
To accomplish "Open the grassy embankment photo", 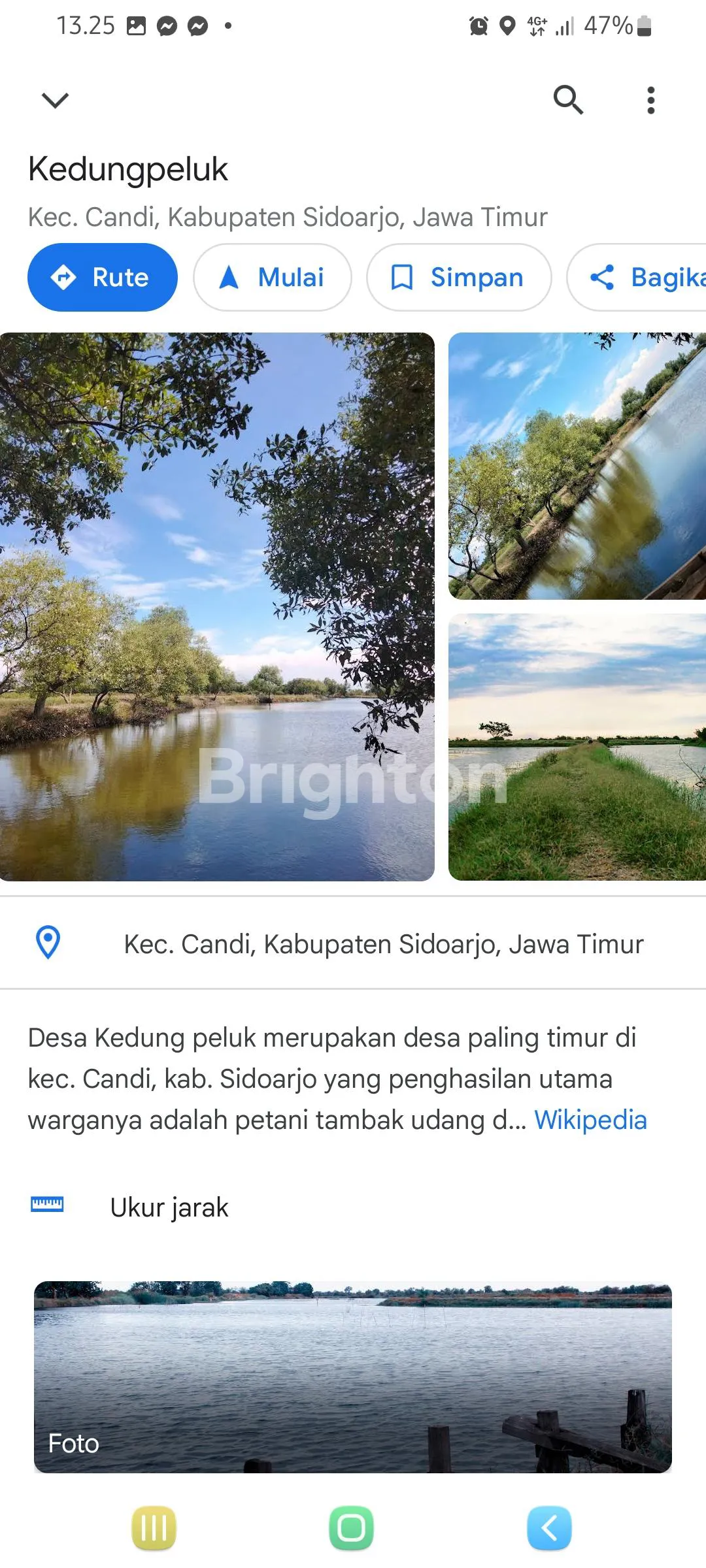I will pos(577,747).
